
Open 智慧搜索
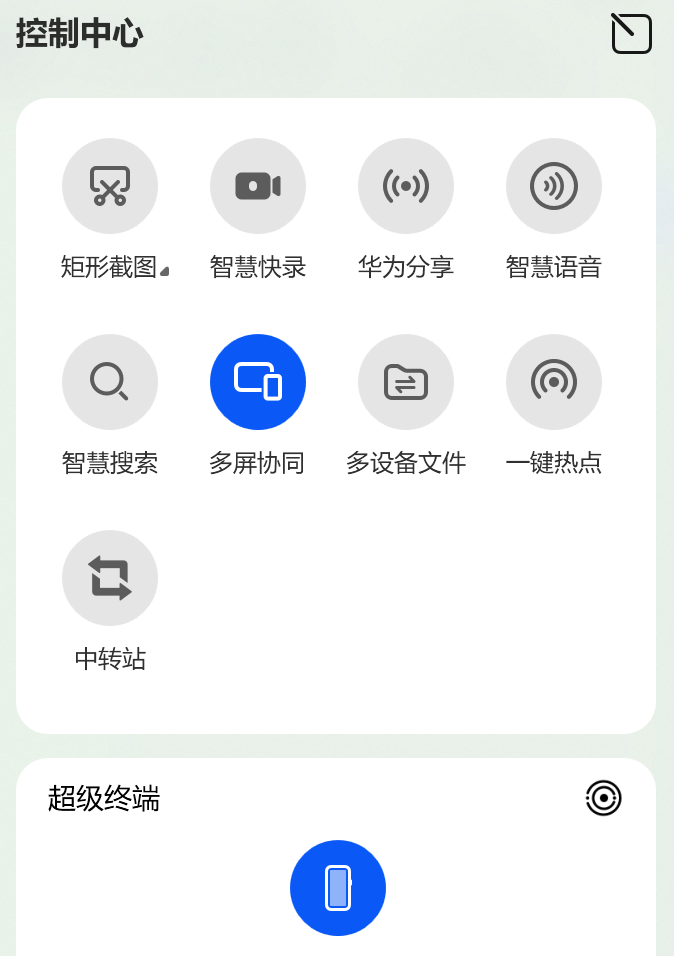pyautogui.click(x=110, y=382)
